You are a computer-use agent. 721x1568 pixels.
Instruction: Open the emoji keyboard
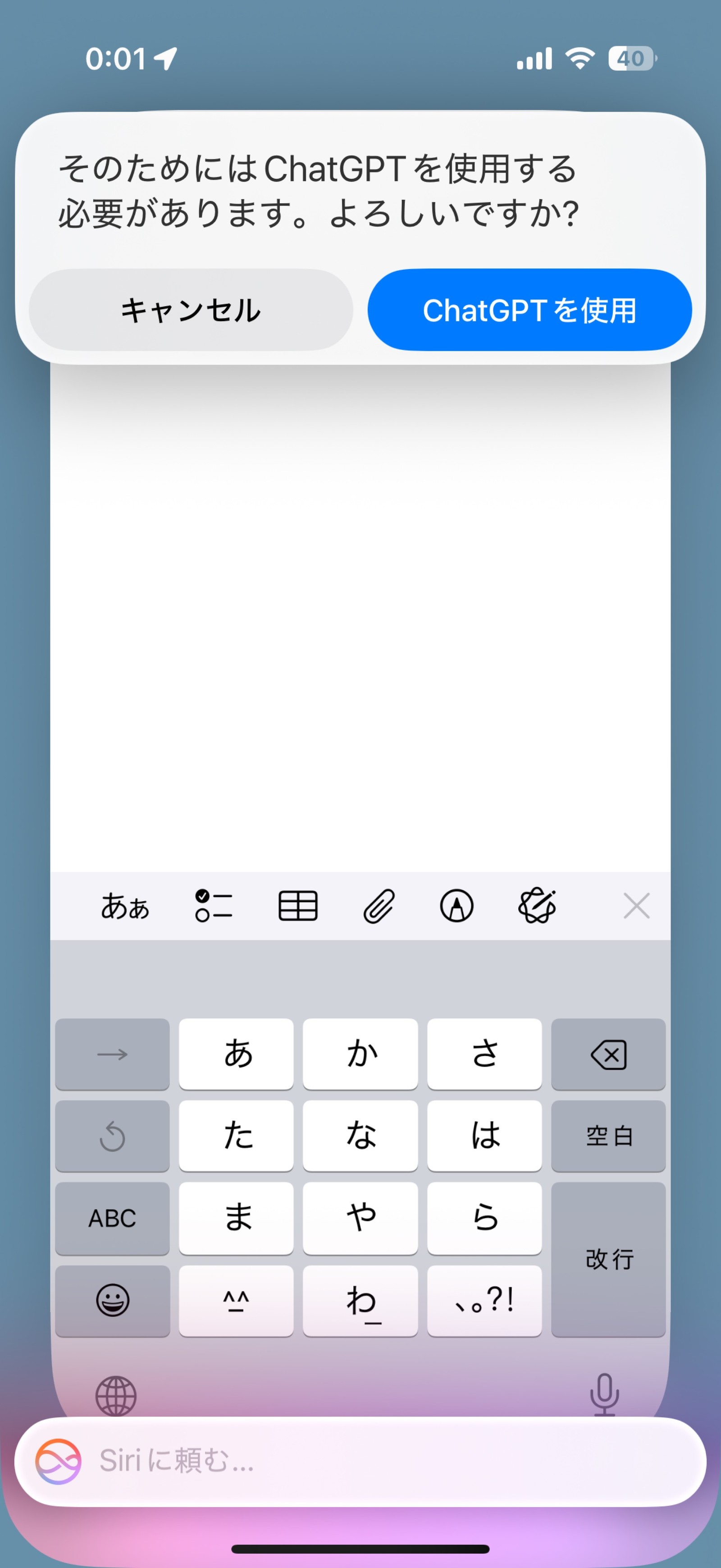coord(113,1300)
